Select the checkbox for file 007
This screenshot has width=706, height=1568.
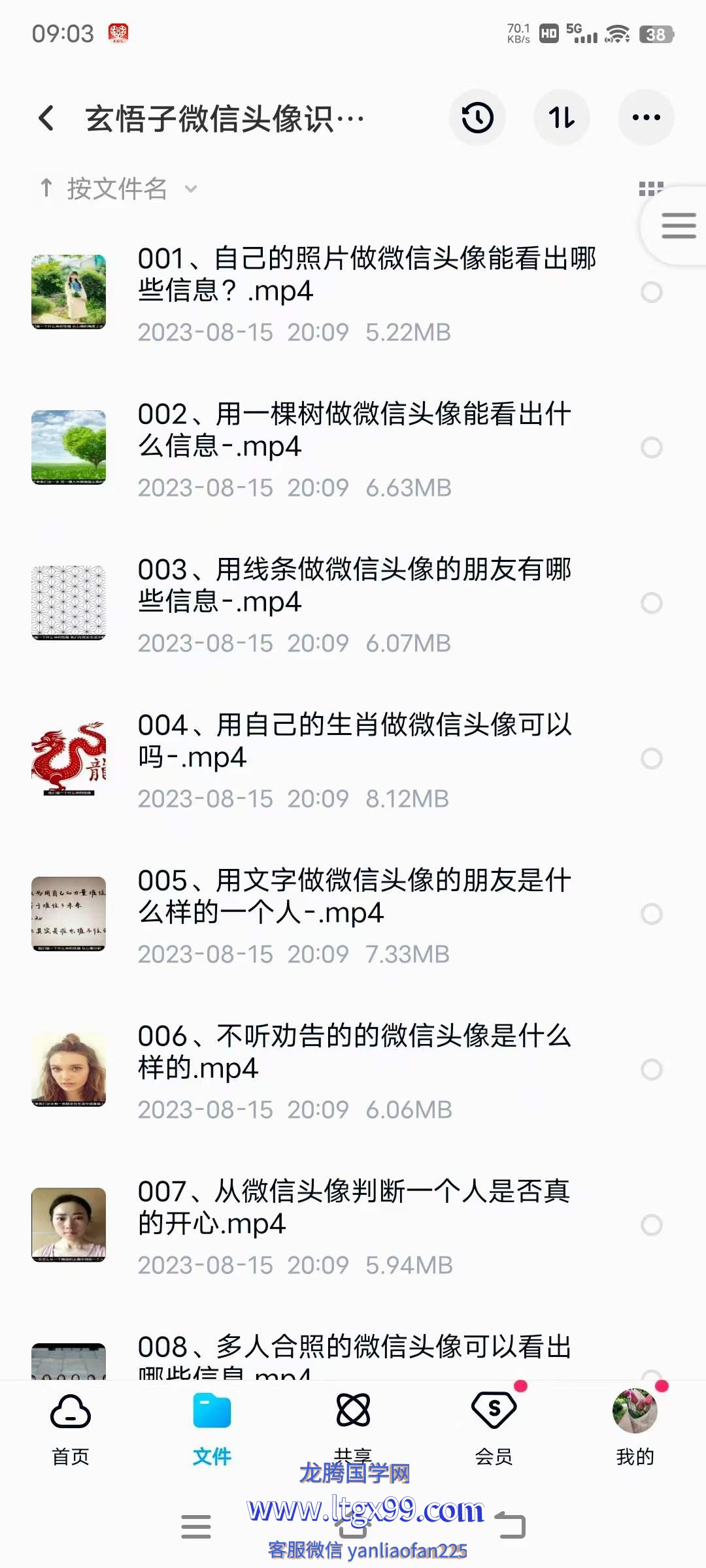pyautogui.click(x=651, y=1225)
